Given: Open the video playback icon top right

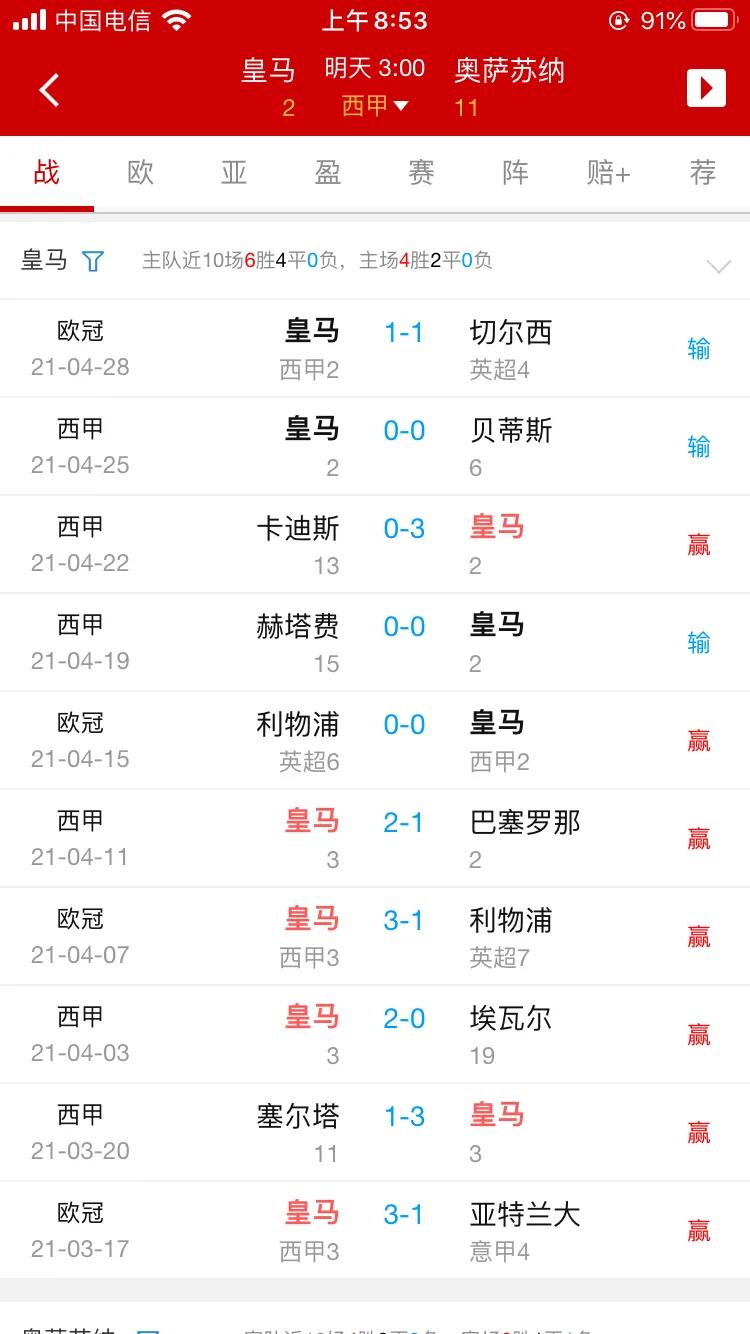Looking at the screenshot, I should coord(706,88).
